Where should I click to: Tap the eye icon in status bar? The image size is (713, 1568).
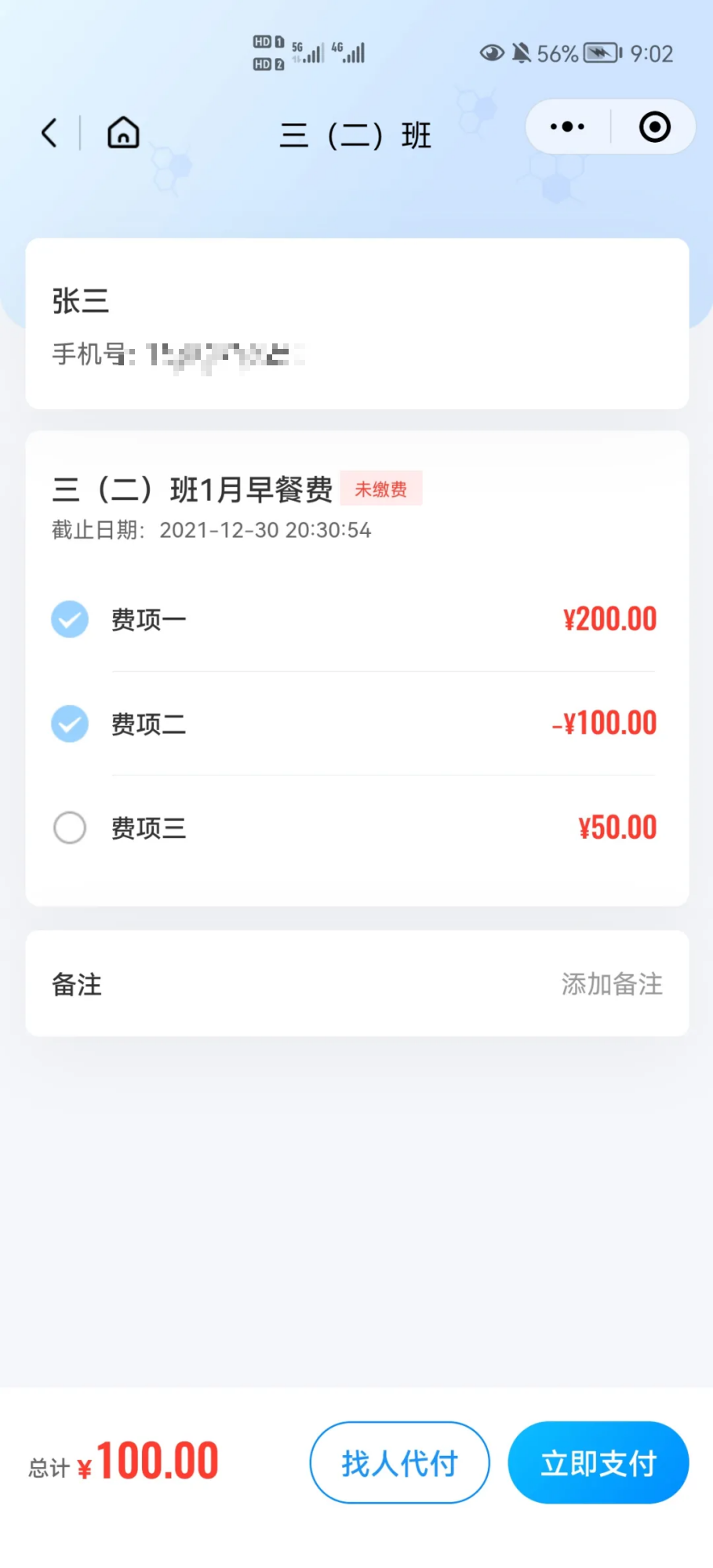[x=492, y=53]
